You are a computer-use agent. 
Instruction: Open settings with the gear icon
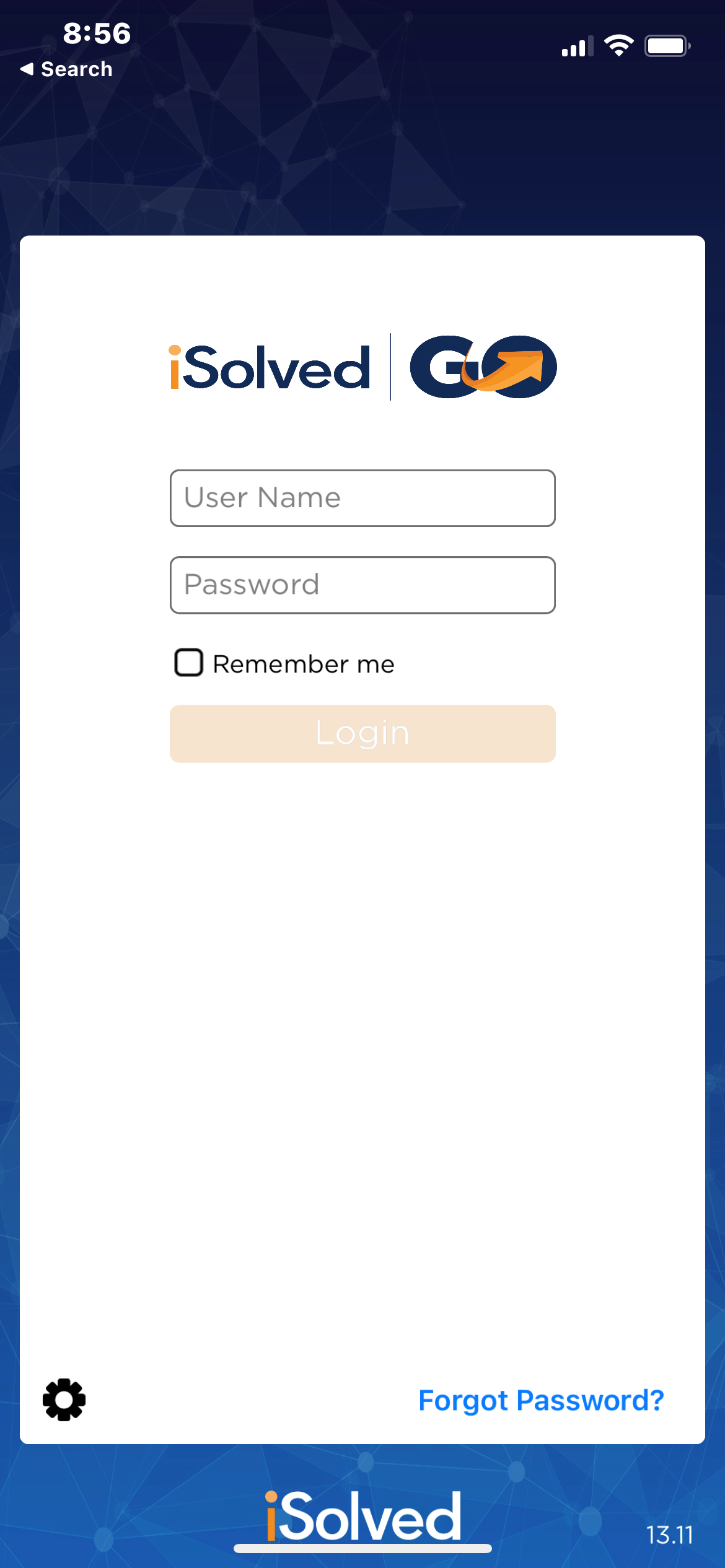[64, 1400]
